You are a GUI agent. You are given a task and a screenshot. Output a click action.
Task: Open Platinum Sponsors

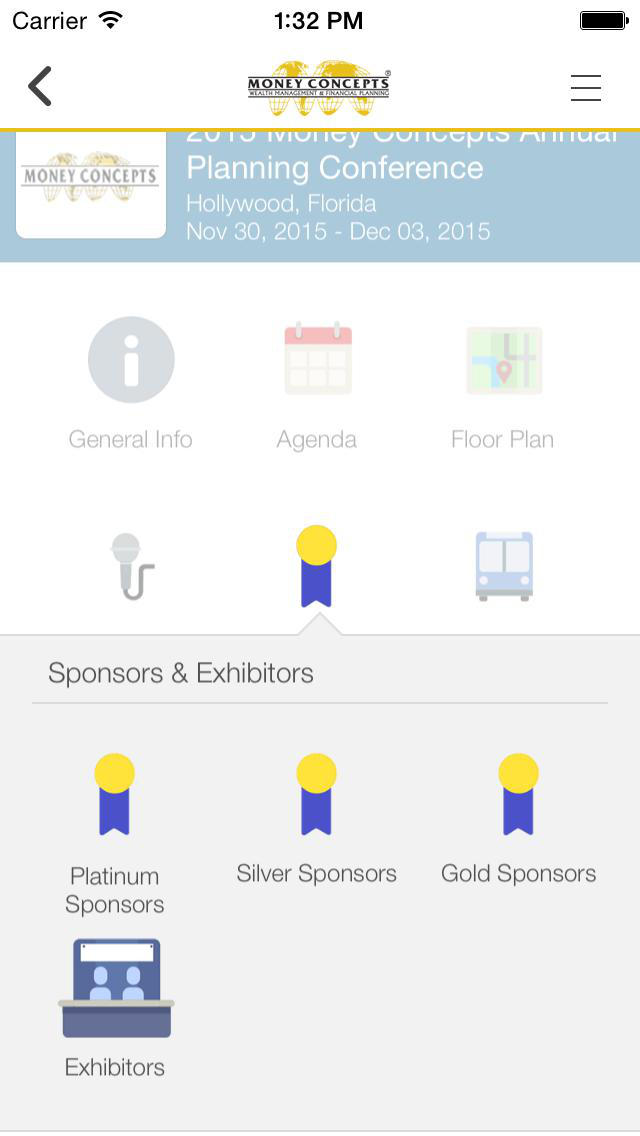[x=115, y=835]
